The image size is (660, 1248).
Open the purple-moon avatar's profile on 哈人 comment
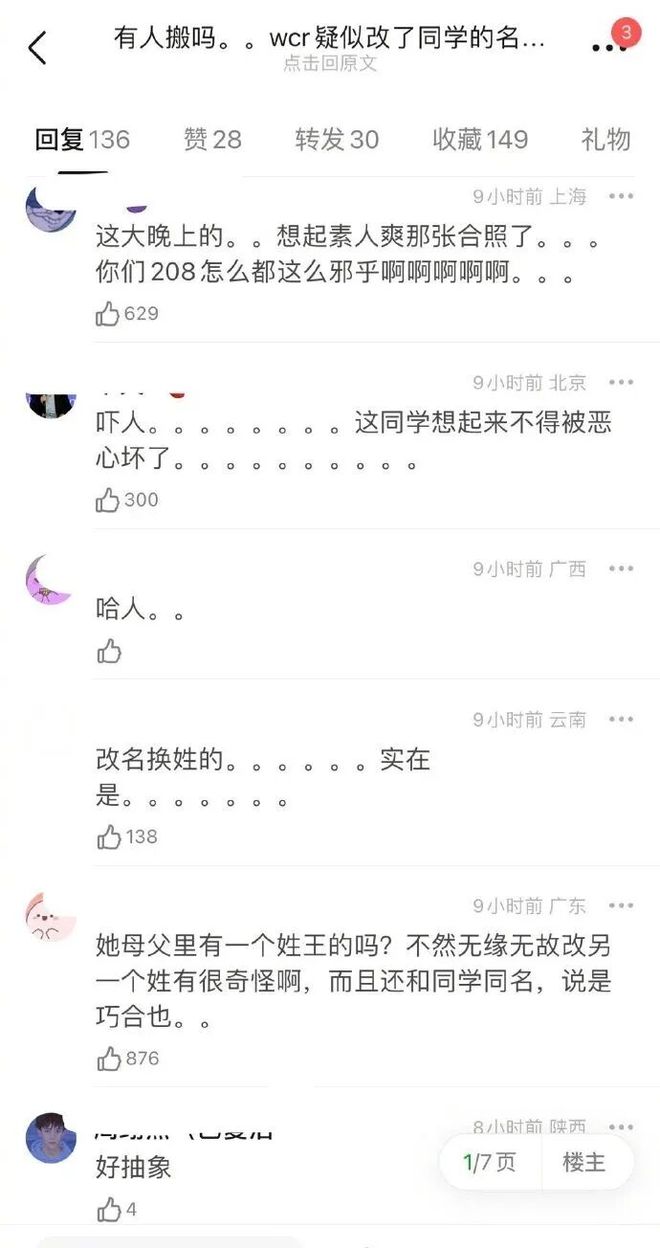pyautogui.click(x=50, y=579)
